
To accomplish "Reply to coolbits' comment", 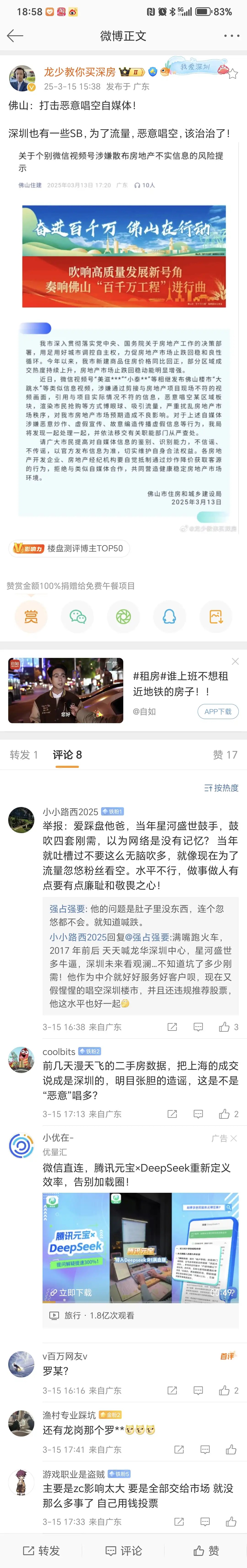I will coord(198,1114).
